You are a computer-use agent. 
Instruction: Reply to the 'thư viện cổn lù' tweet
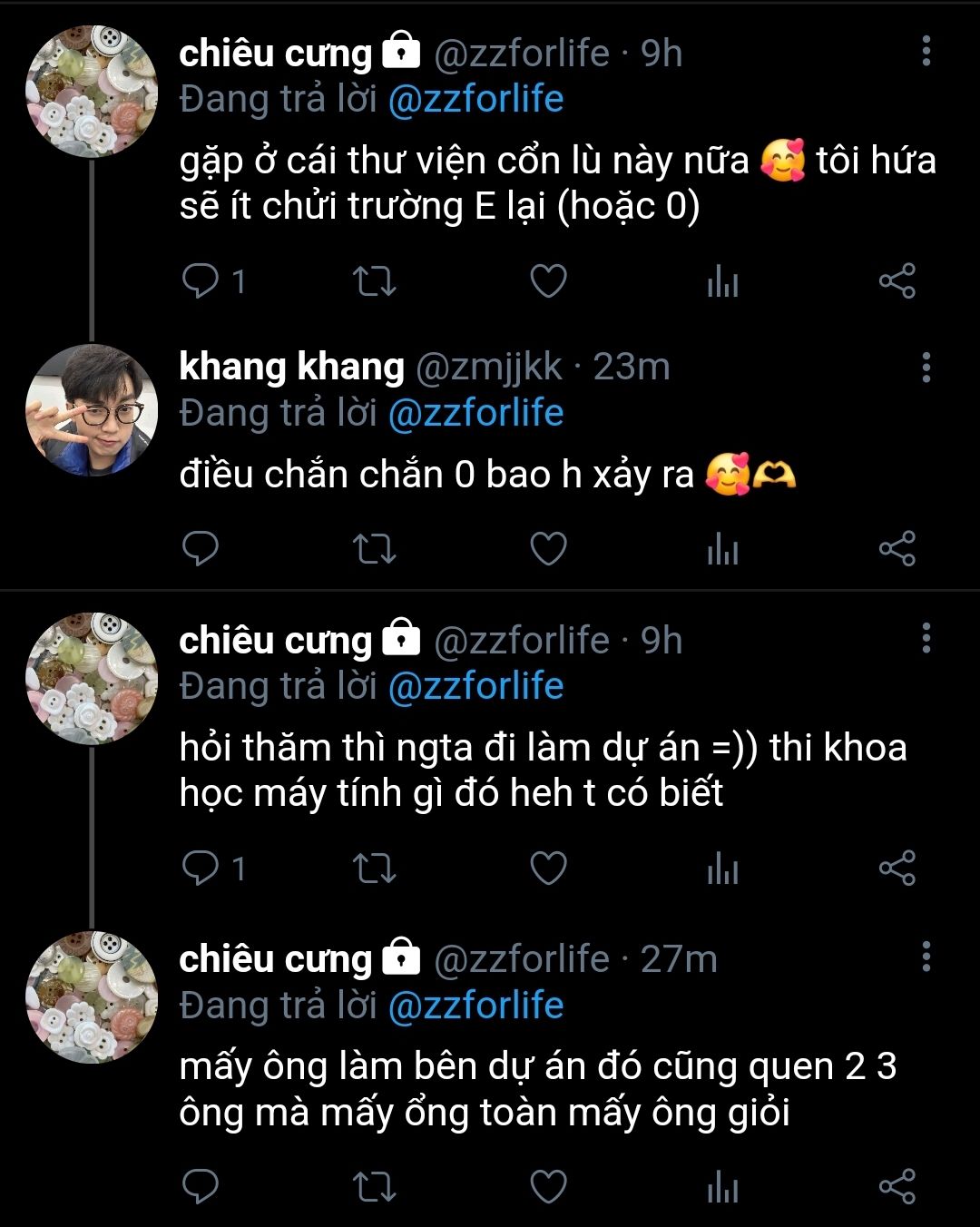pyautogui.click(x=201, y=281)
